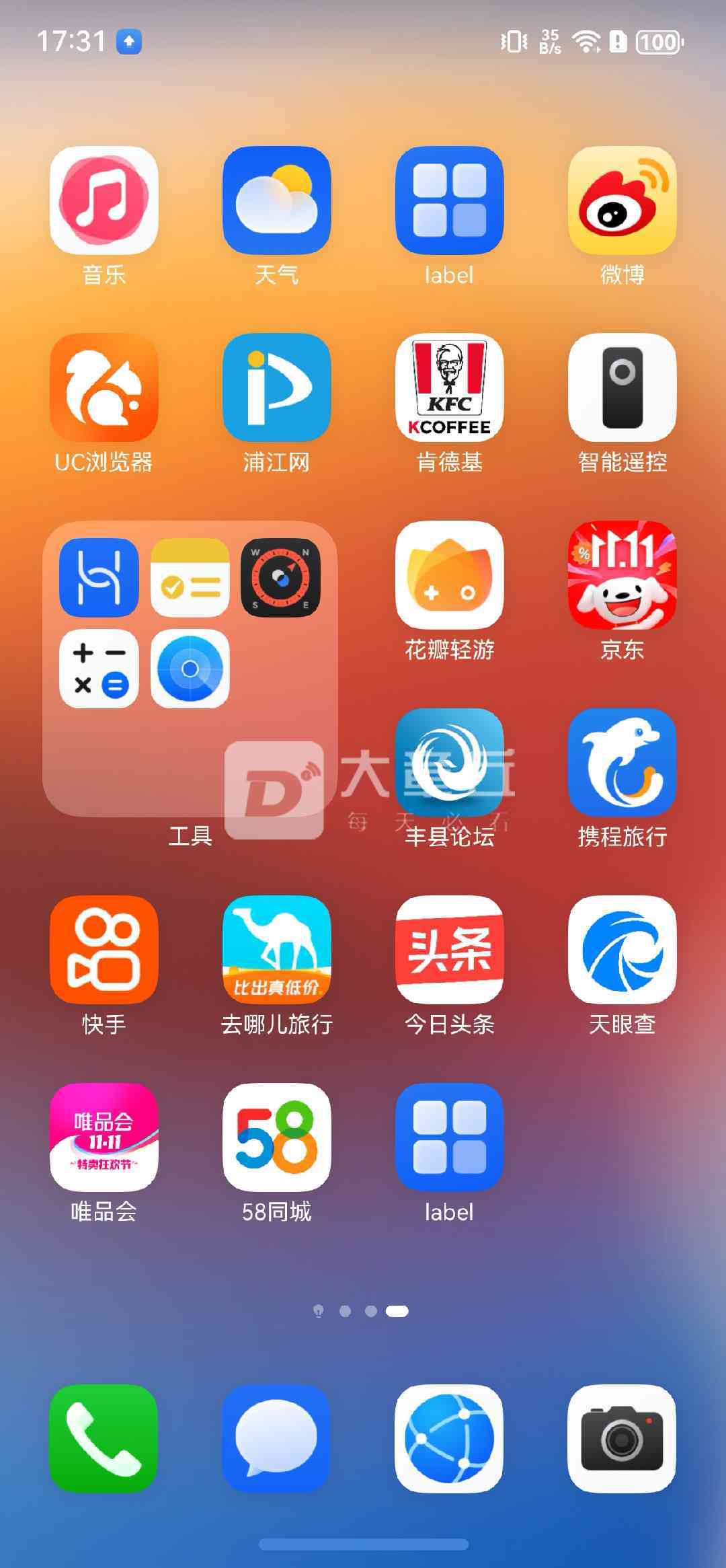The height and width of the screenshot is (1568, 726).
Task: Launch 去哪儿旅行 app
Action: click(276, 949)
